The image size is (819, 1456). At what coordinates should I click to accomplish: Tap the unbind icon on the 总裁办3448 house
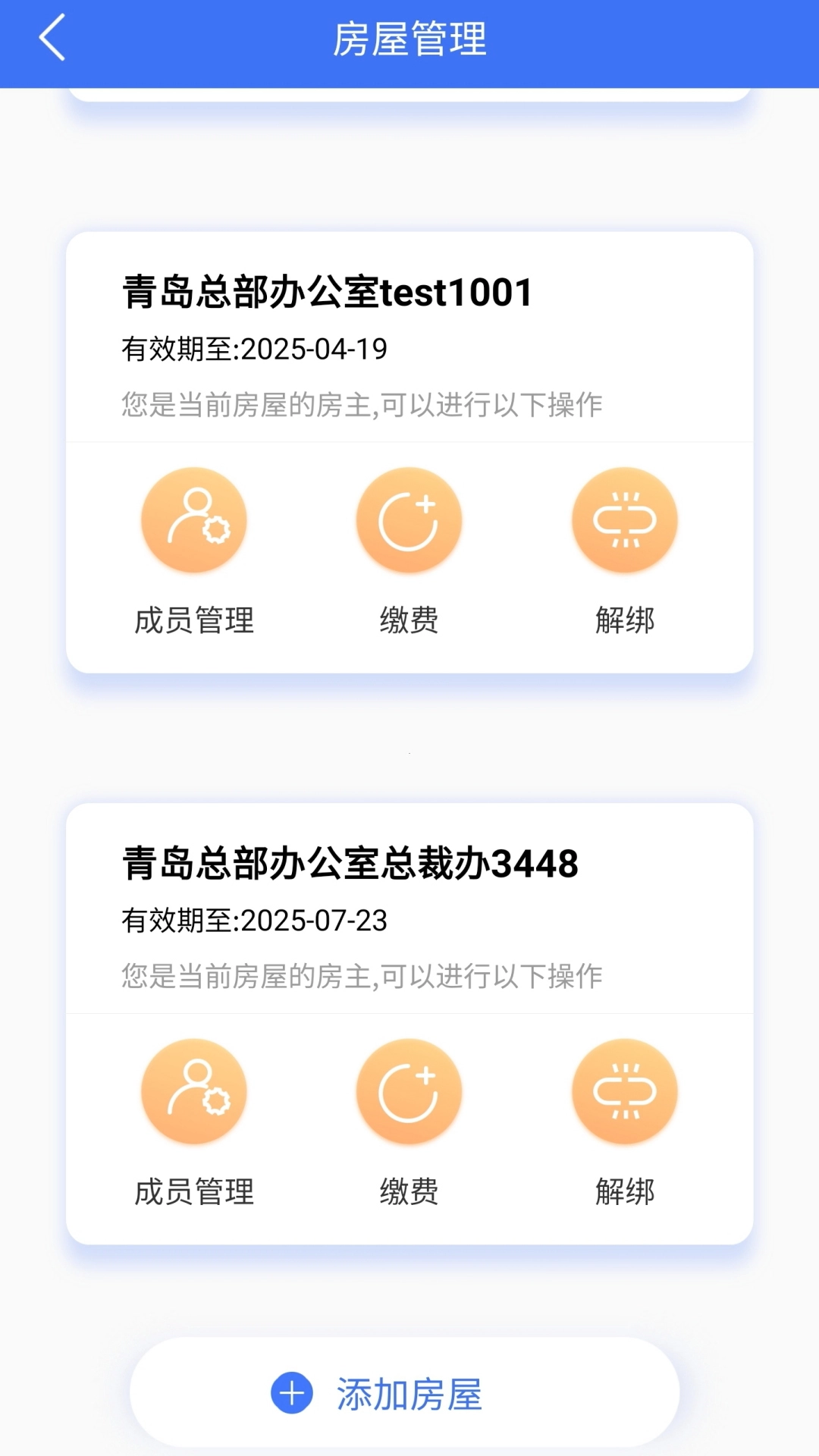coord(624,1090)
